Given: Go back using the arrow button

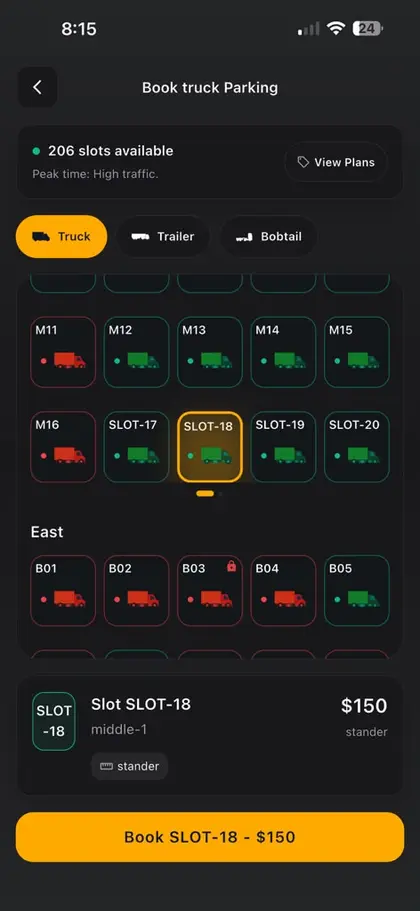Looking at the screenshot, I should click(x=38, y=87).
